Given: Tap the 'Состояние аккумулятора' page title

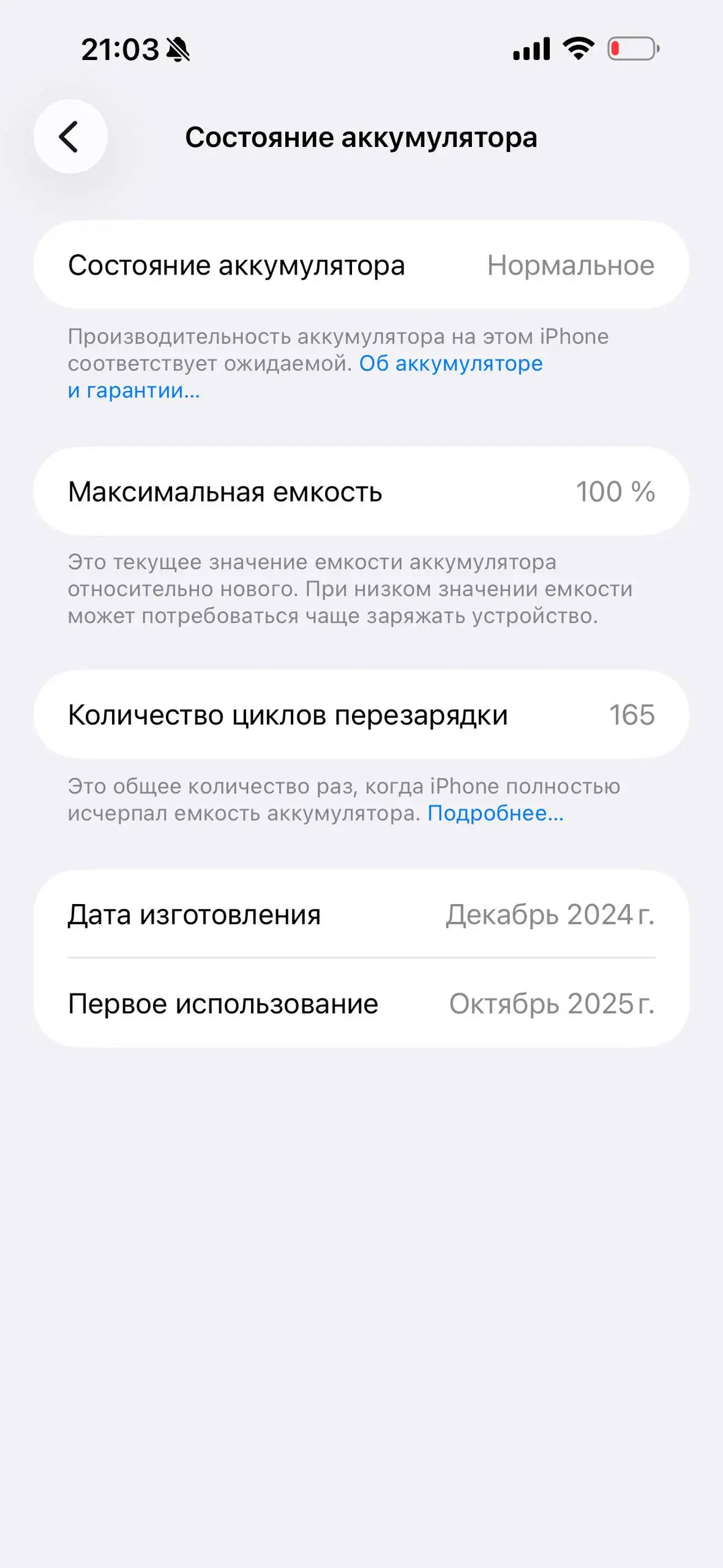Looking at the screenshot, I should 361,137.
